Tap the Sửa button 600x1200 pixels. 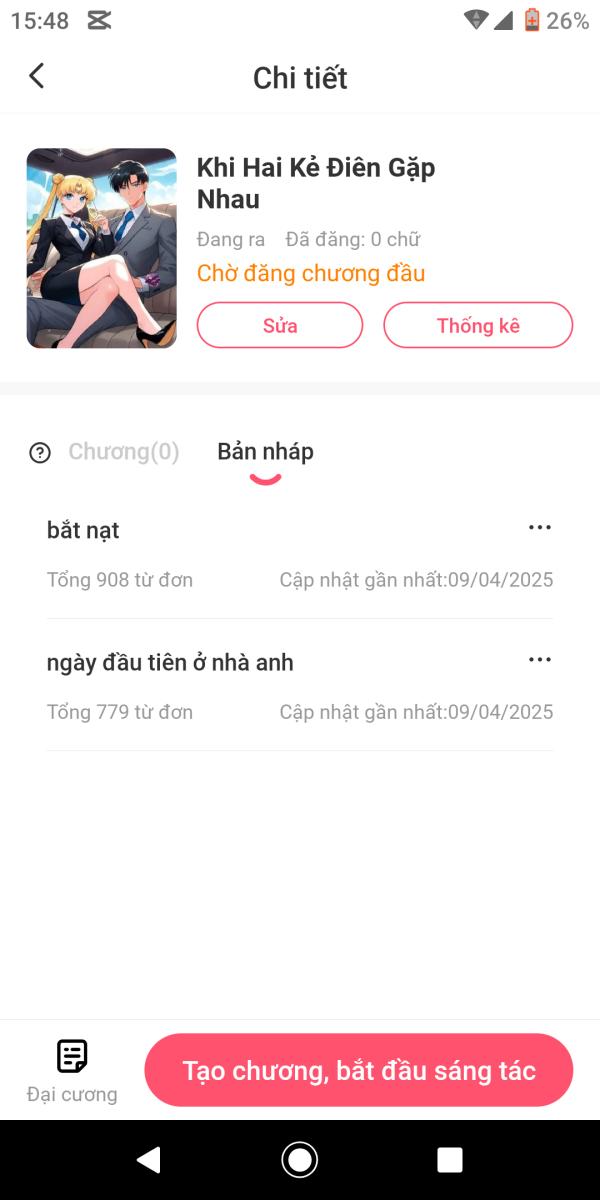(280, 325)
